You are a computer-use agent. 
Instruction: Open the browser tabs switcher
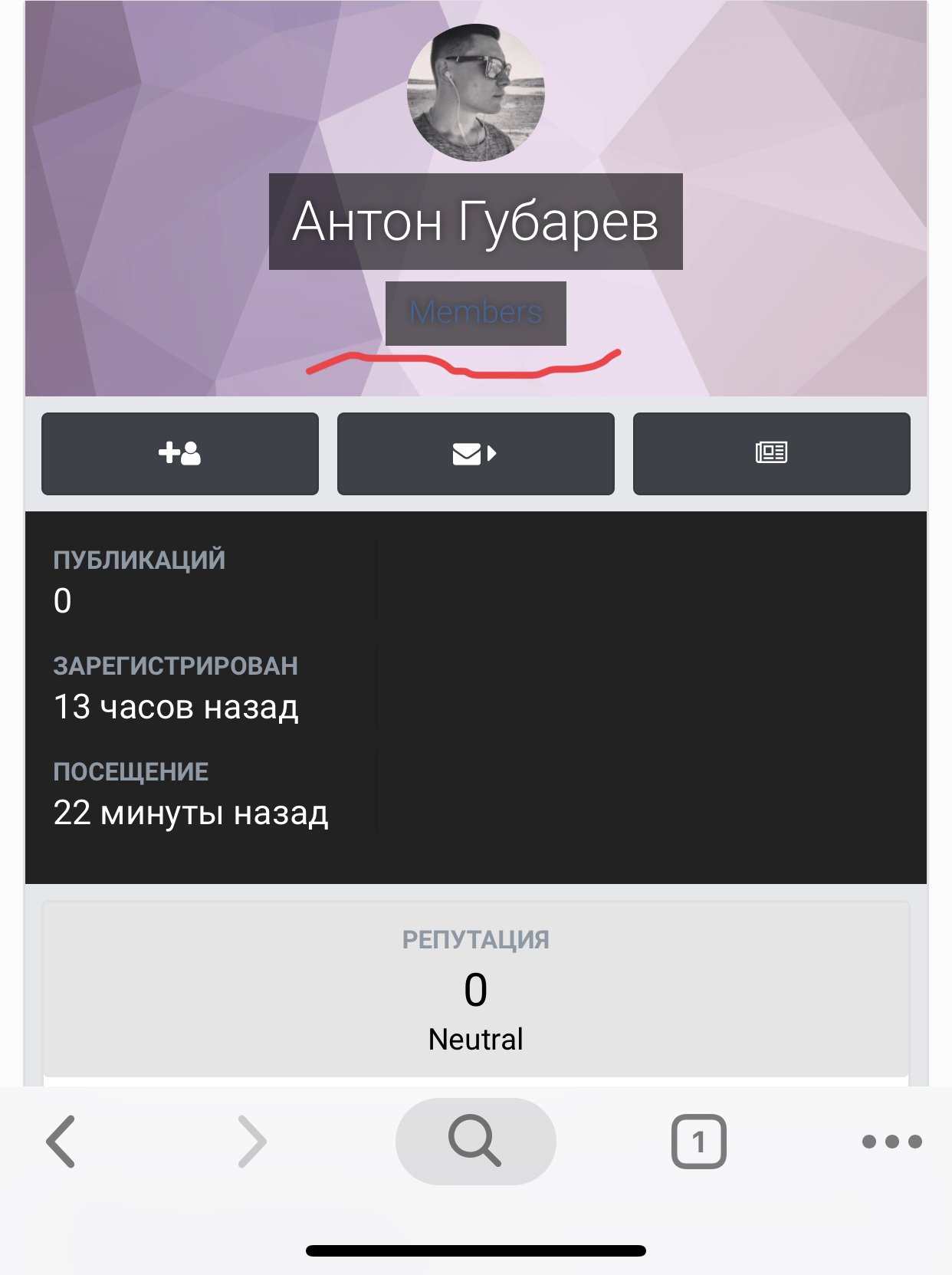[x=698, y=1141]
